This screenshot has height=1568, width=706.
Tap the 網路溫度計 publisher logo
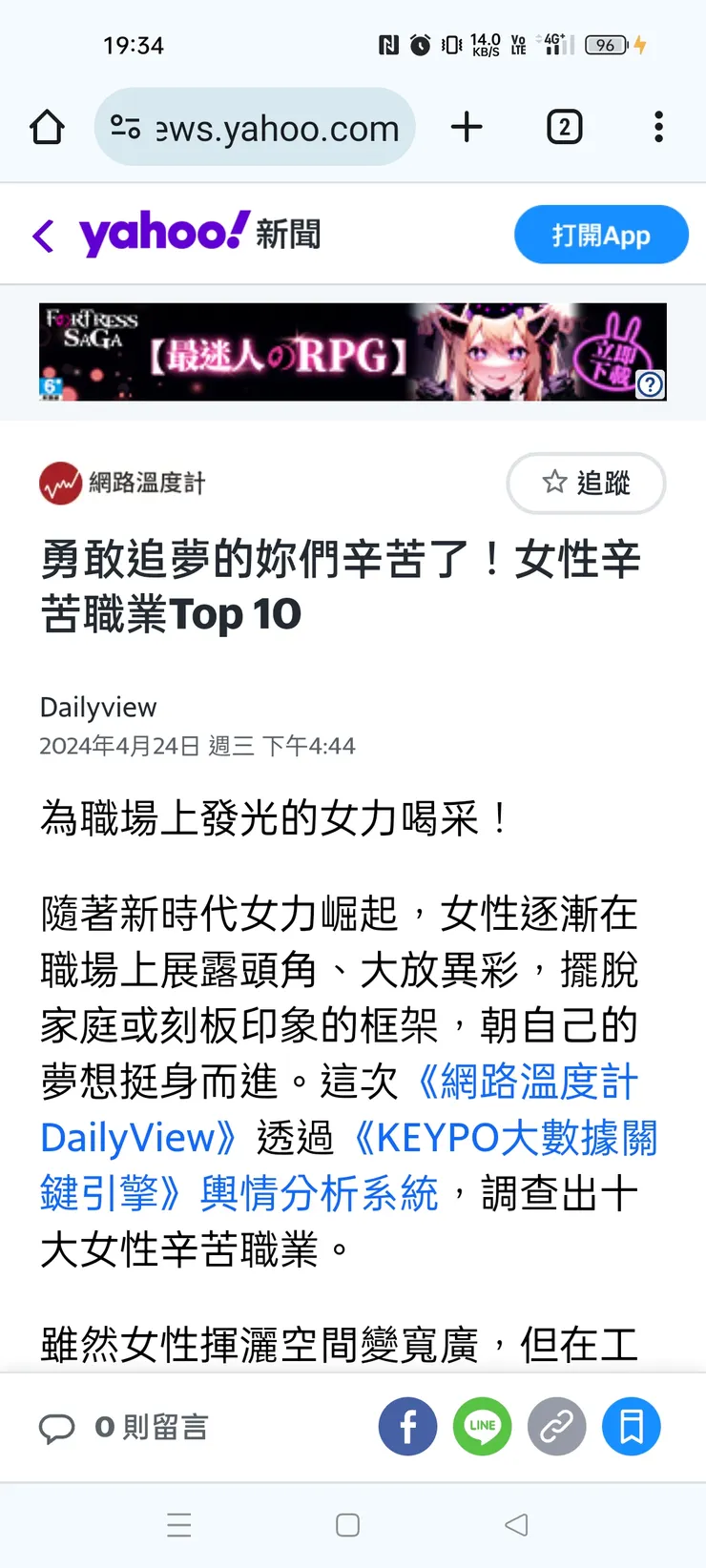[x=60, y=484]
